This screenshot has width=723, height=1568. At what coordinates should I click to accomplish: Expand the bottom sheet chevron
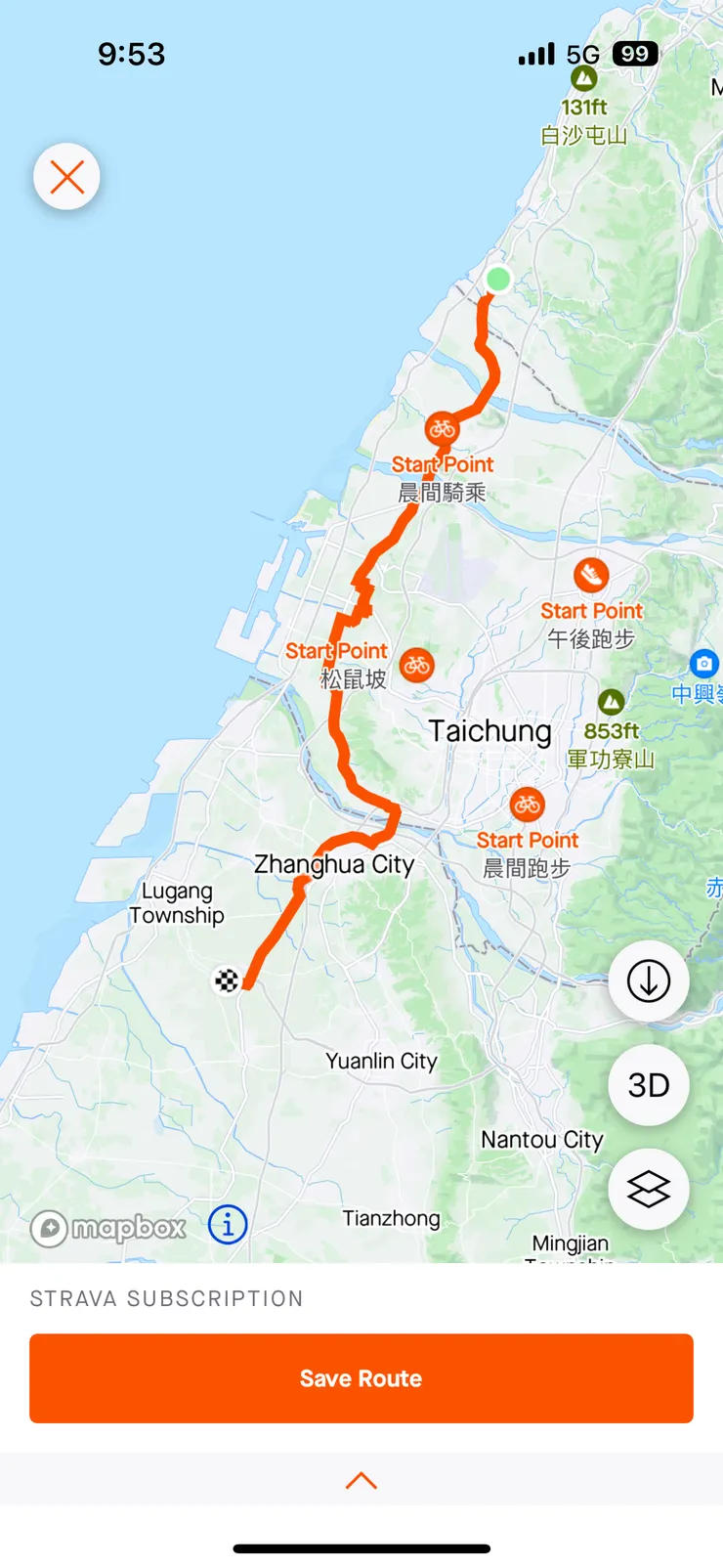pos(361,1480)
